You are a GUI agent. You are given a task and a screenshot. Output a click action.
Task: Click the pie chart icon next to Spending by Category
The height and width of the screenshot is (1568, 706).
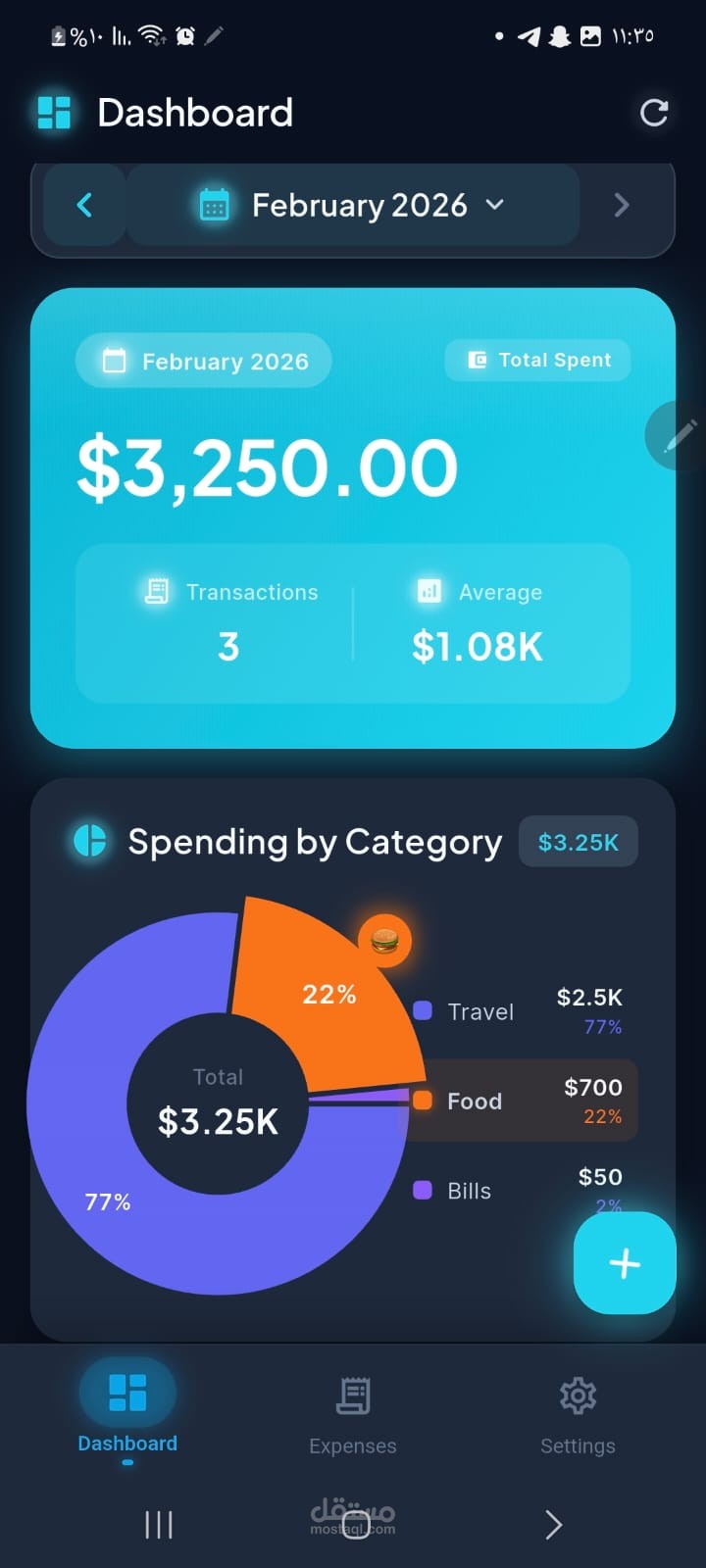(x=89, y=841)
